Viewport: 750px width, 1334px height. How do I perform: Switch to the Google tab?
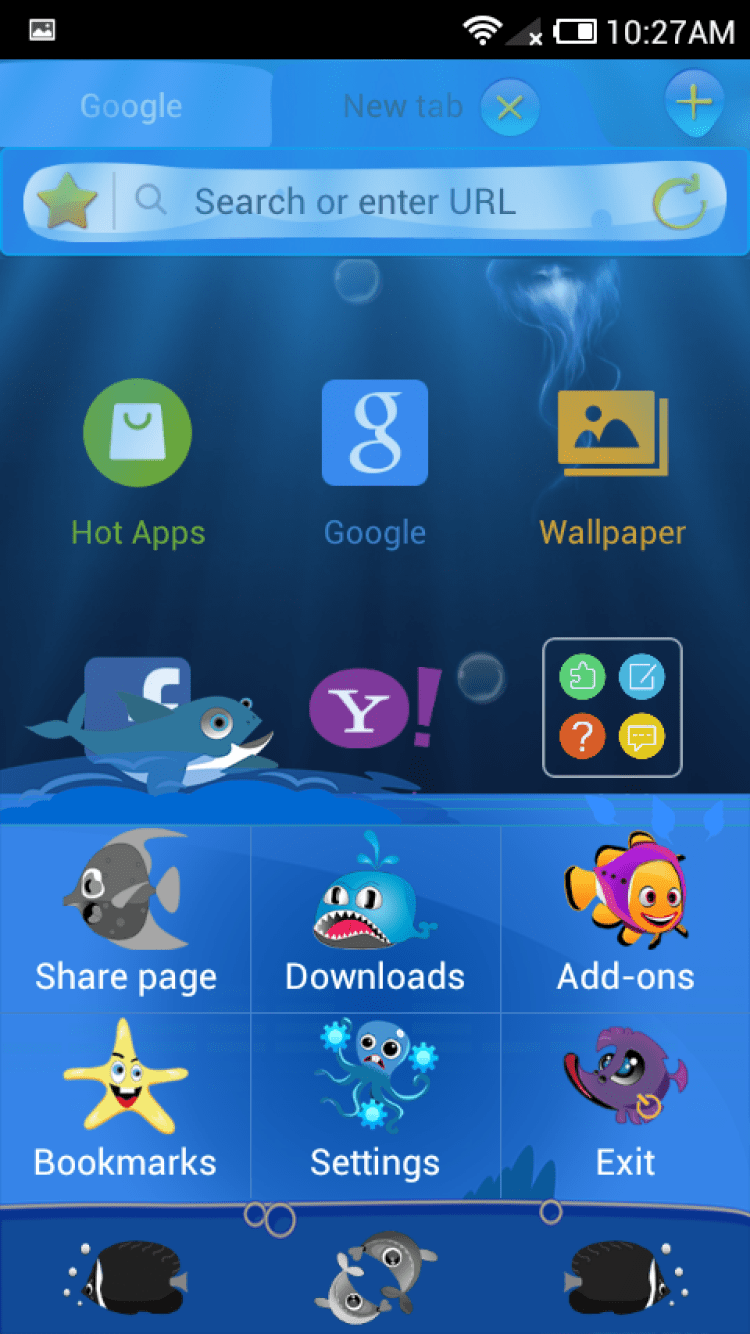tap(131, 106)
